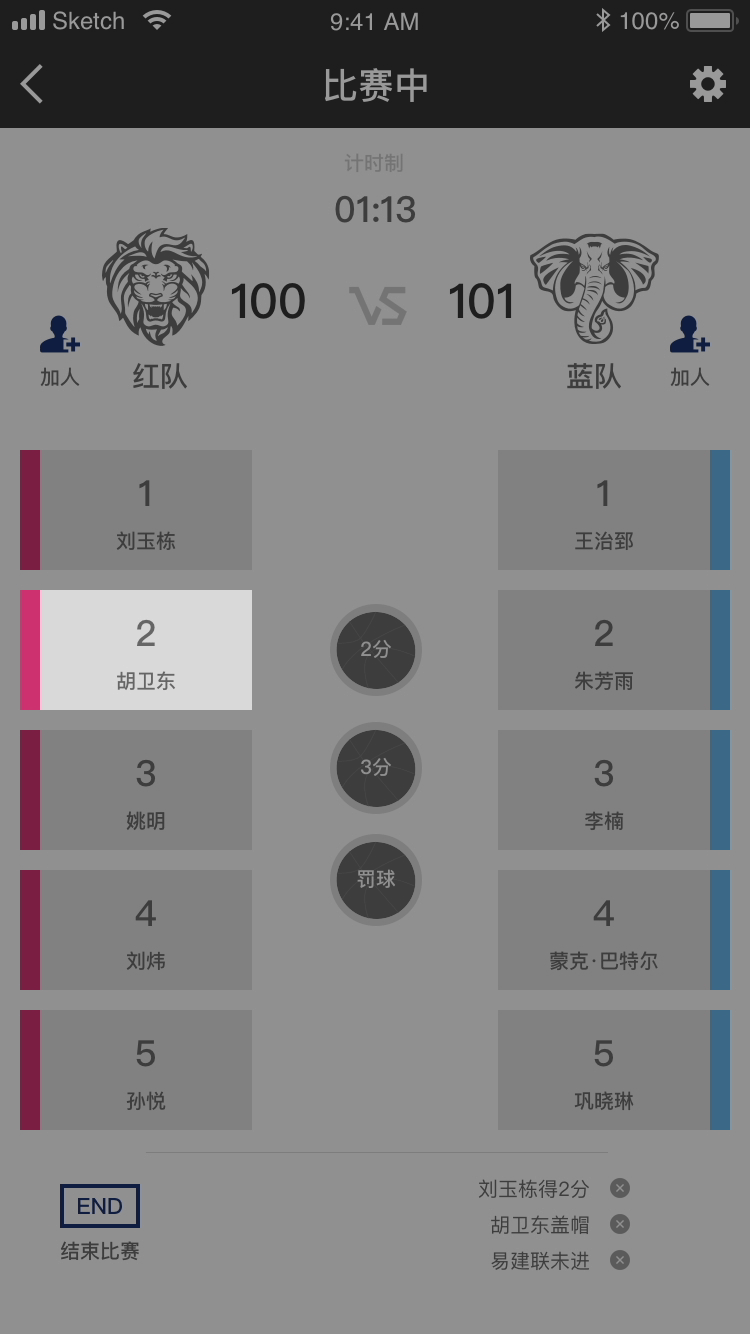Viewport: 750px width, 1334px height.
Task: Go back using the top-left arrow
Action: click(32, 84)
